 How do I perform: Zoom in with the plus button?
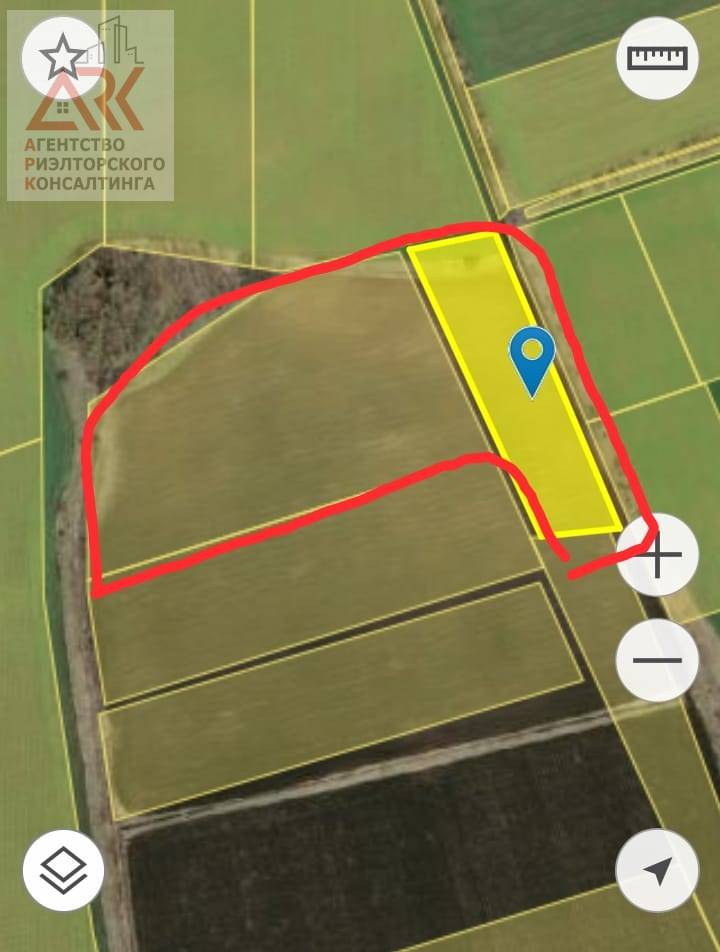coord(657,557)
